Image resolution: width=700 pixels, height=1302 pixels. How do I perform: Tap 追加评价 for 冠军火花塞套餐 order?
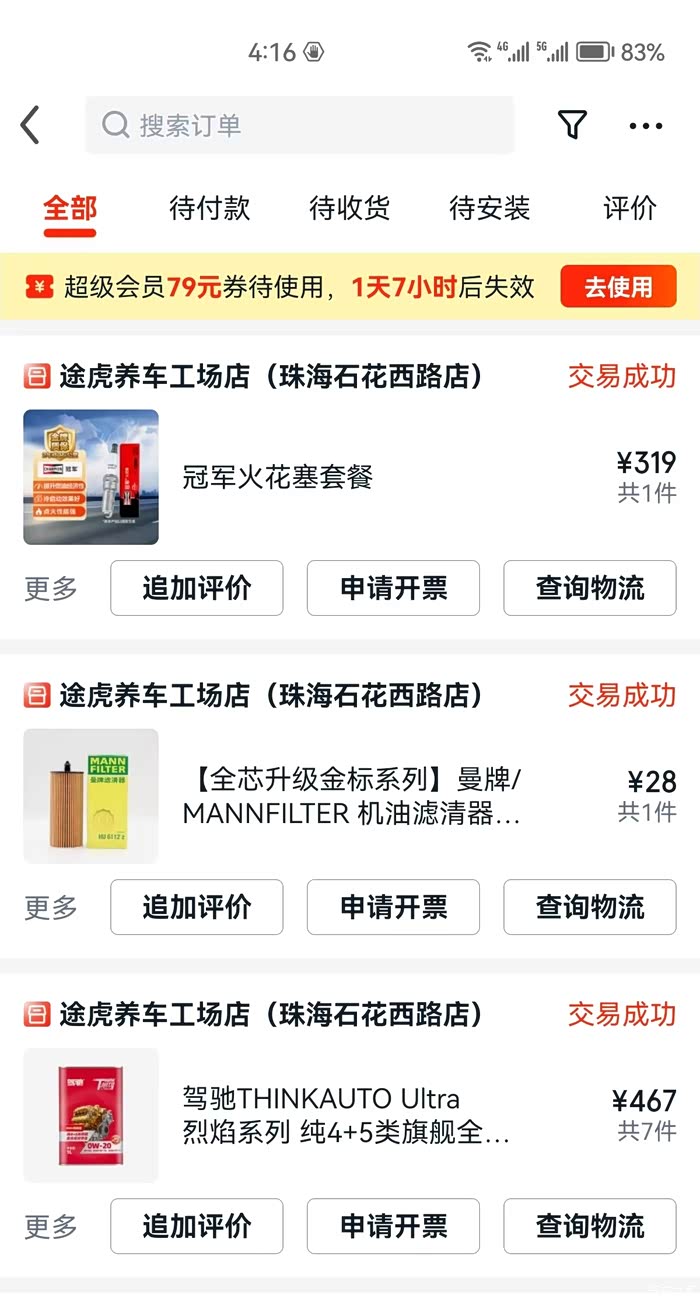click(197, 588)
